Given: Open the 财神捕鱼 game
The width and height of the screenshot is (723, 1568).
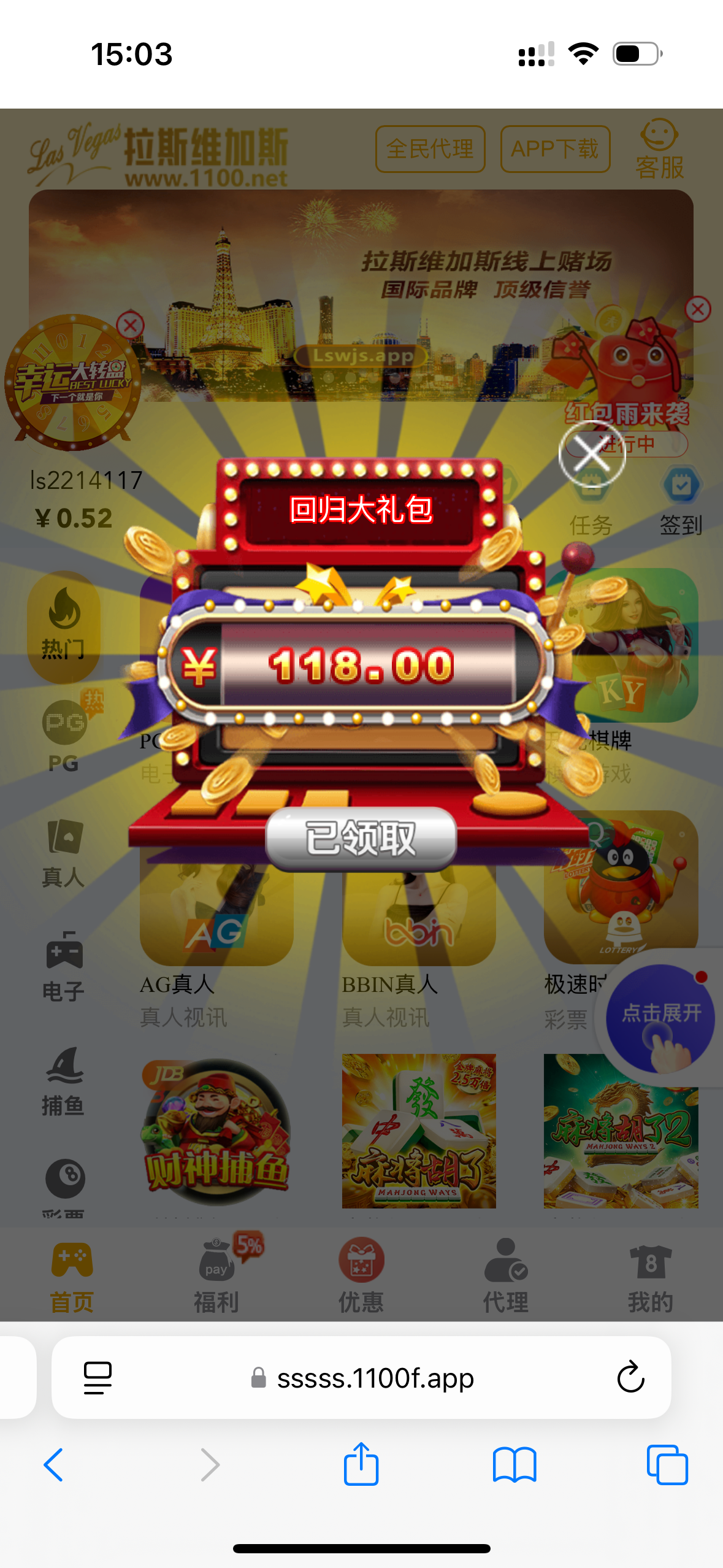Looking at the screenshot, I should 216,1132.
